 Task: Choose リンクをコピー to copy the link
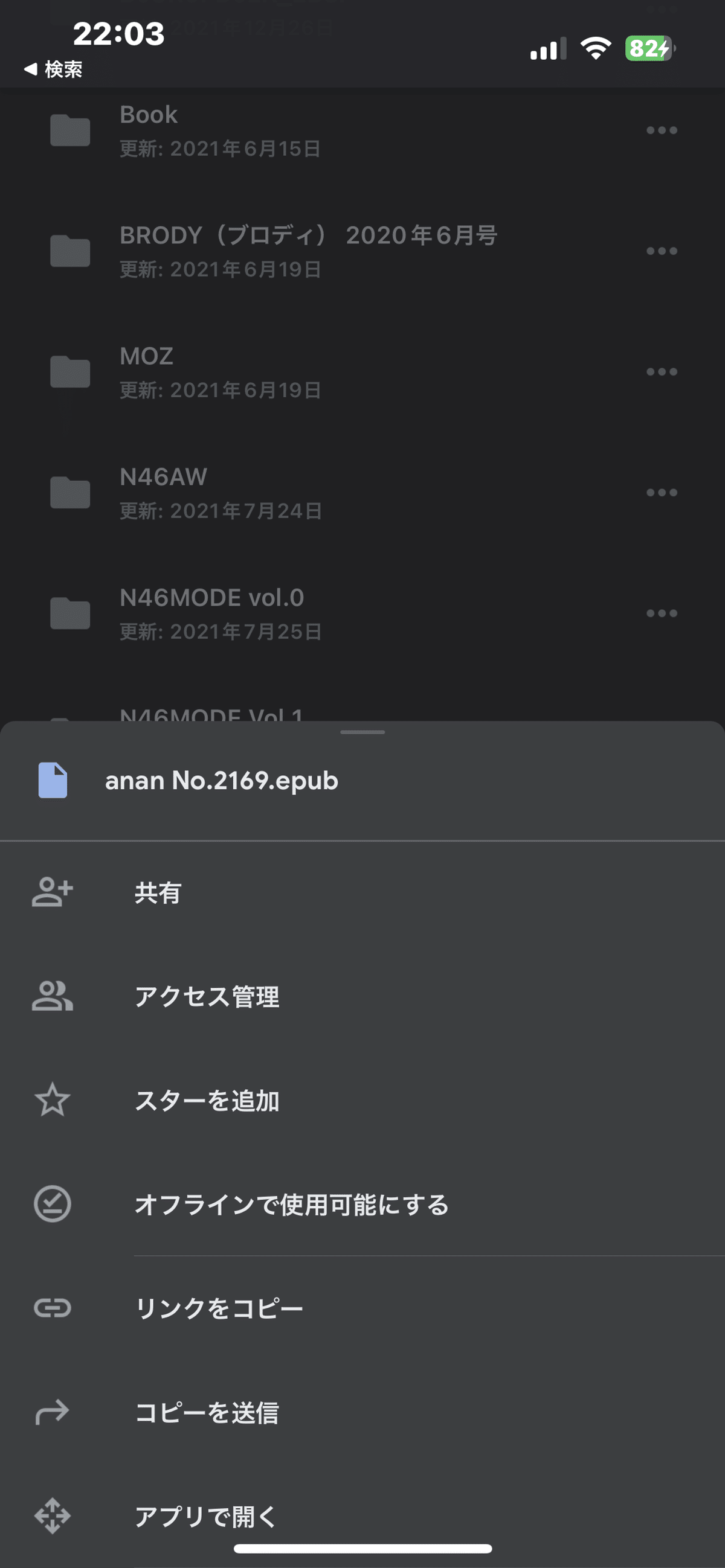coord(362,1308)
